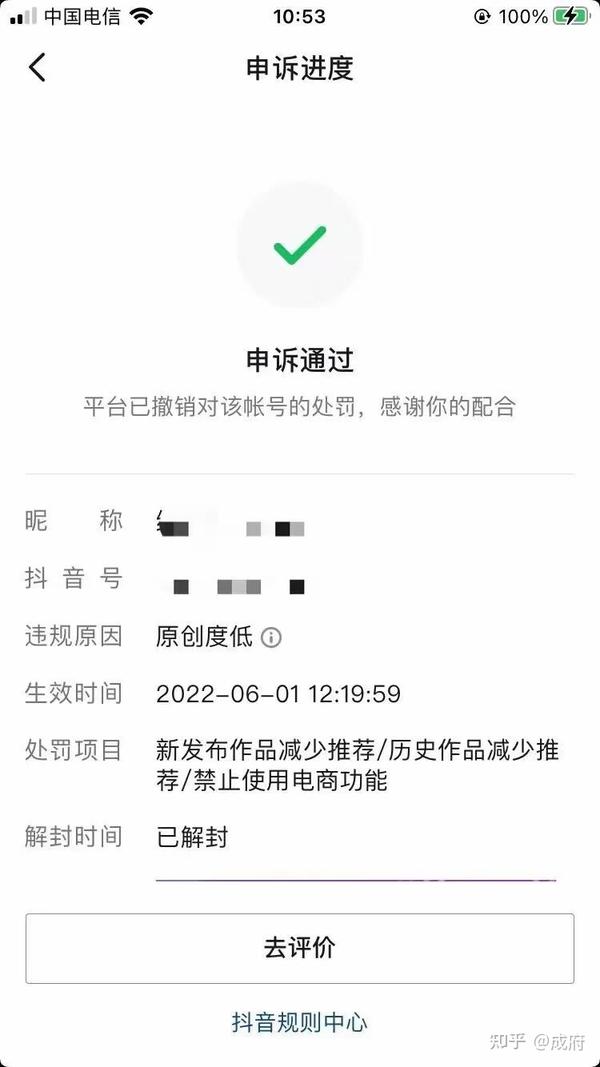The image size is (600, 1067).
Task: Open the 抖音规则中心 link
Action: pyautogui.click(x=300, y=1023)
